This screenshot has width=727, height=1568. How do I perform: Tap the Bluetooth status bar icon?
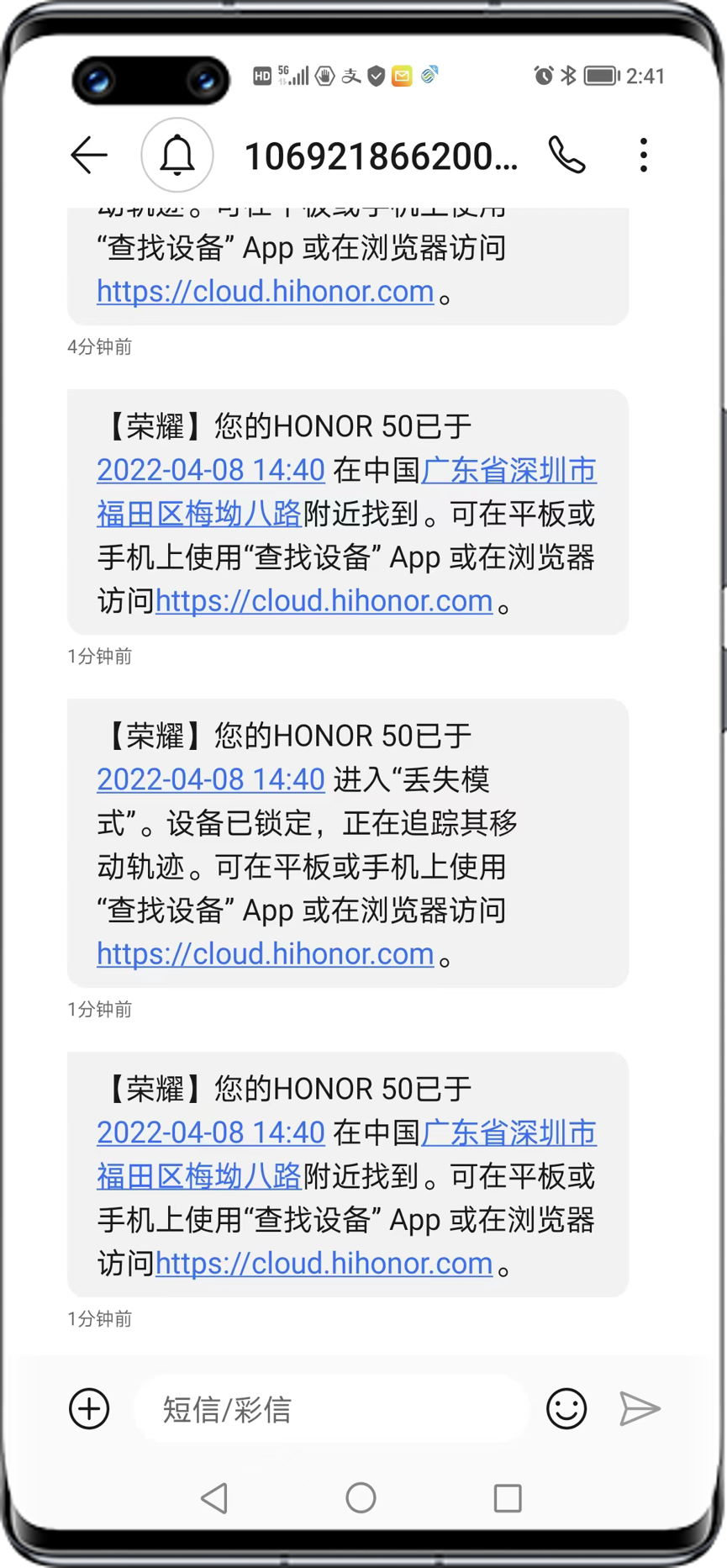[x=568, y=75]
